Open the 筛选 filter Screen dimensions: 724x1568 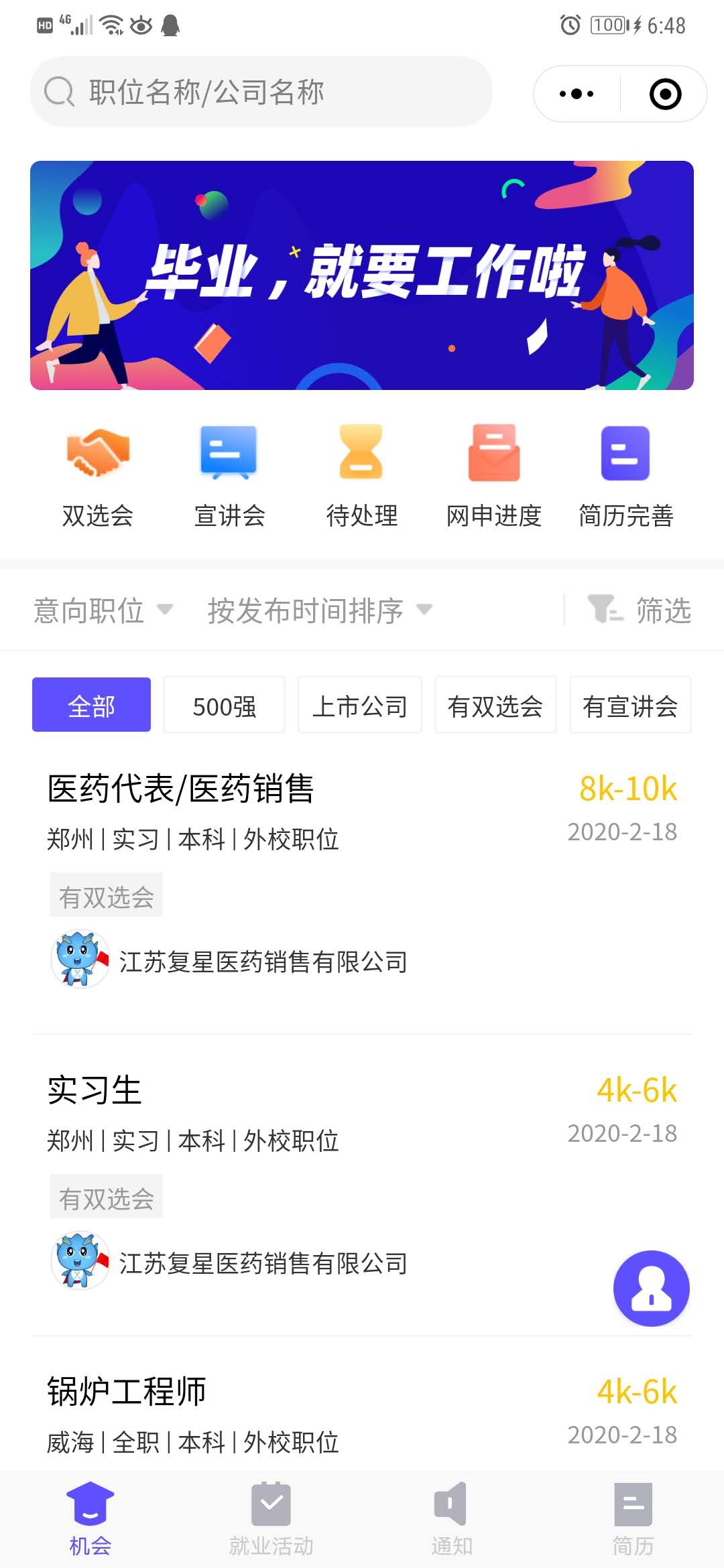coord(640,610)
